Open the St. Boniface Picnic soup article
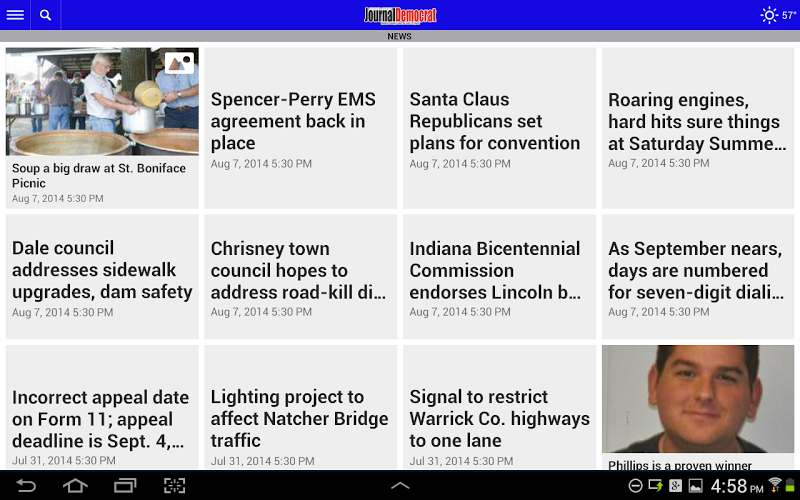Image resolution: width=800 pixels, height=500 pixels. [102, 128]
